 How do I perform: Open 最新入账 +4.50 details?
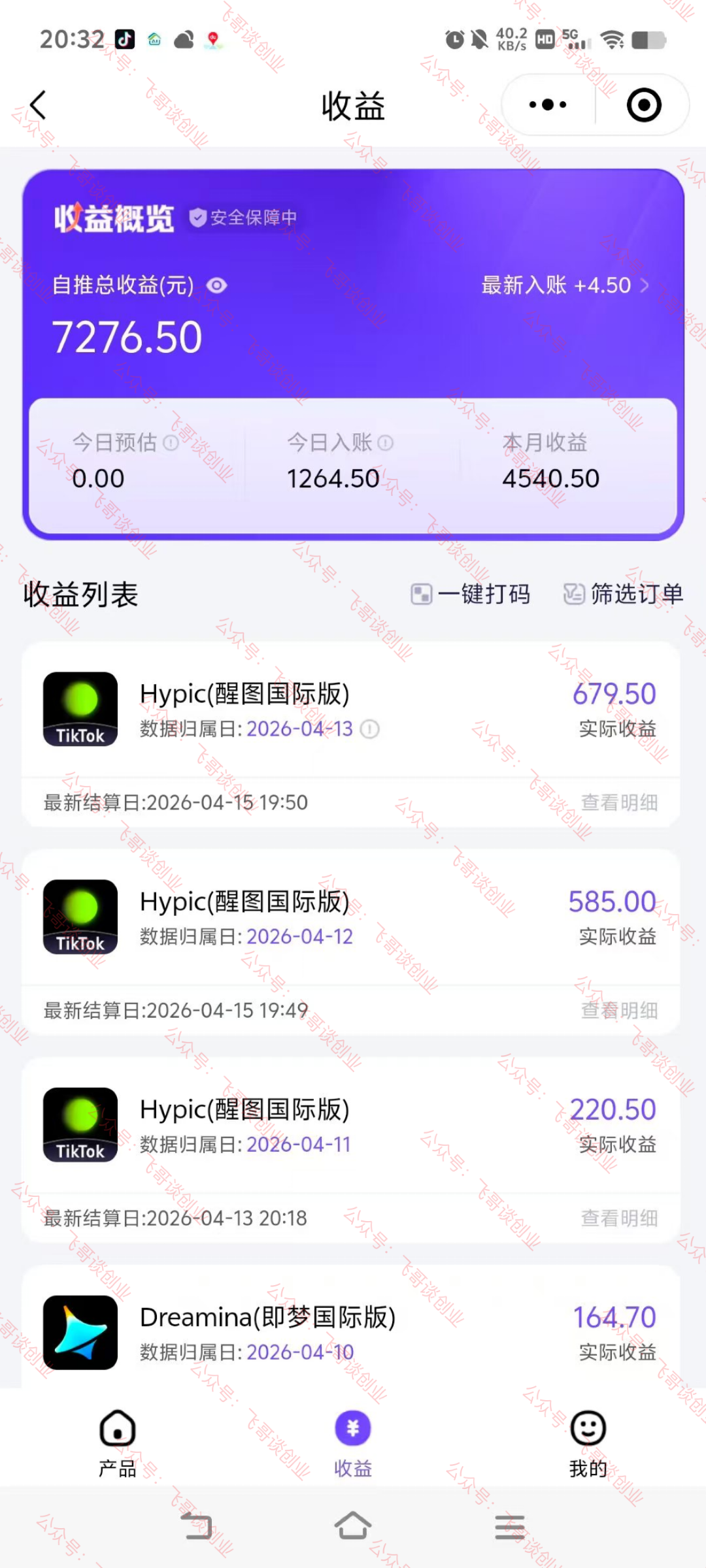point(565,286)
